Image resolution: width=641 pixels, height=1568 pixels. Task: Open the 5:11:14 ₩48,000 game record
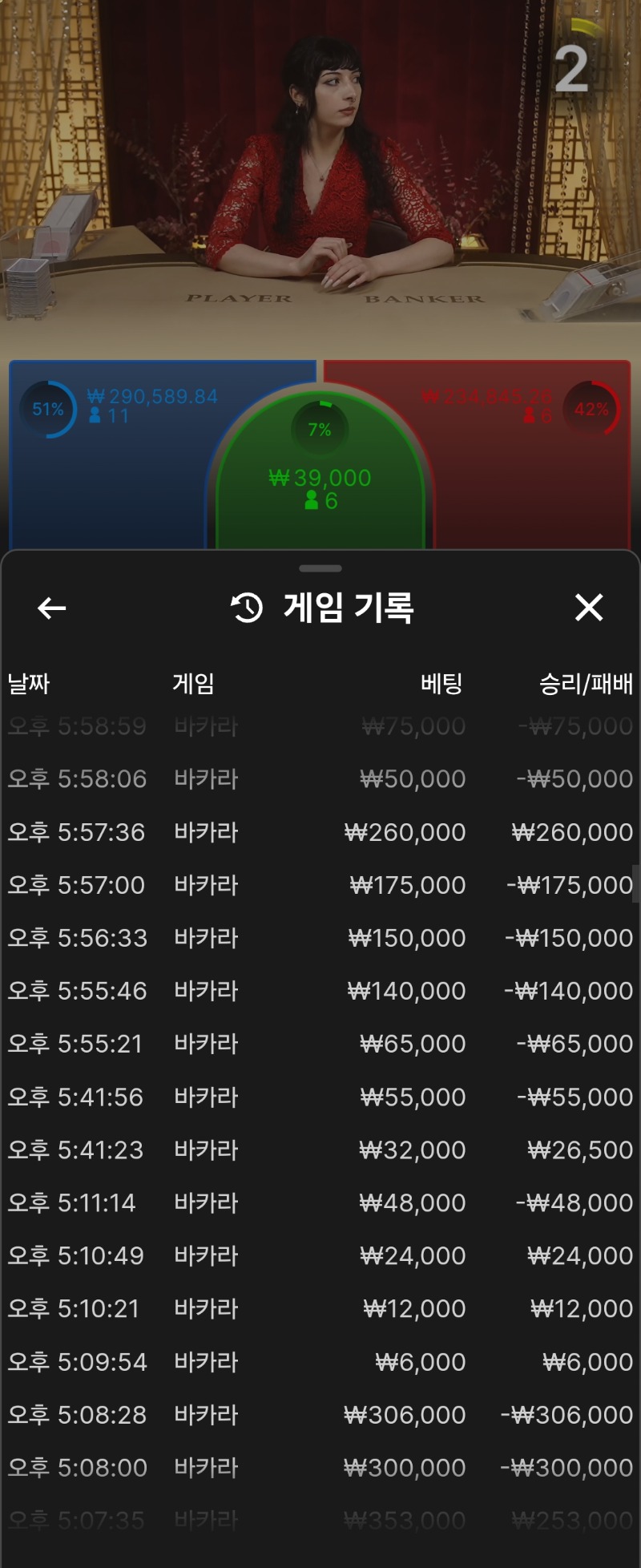(x=320, y=1202)
